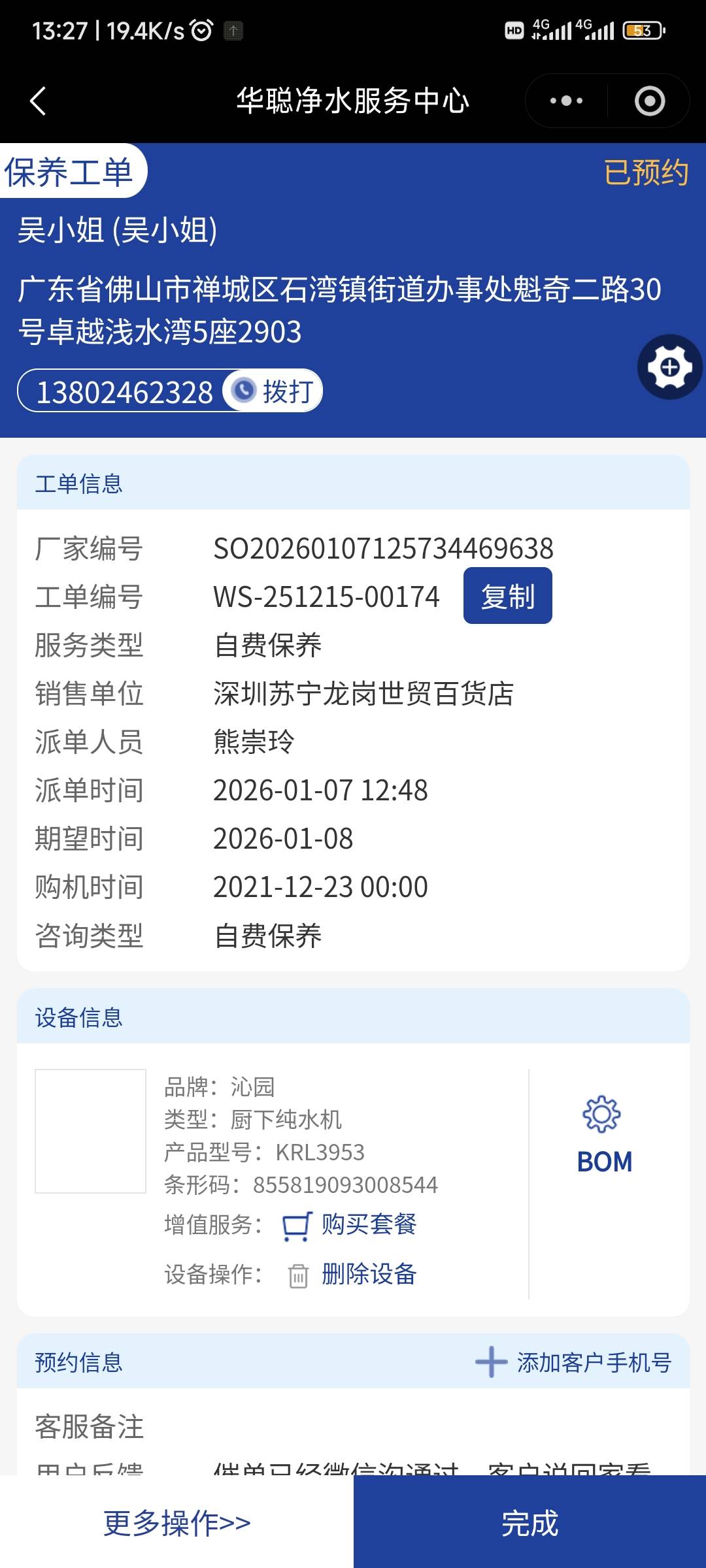The height and width of the screenshot is (1568, 706).
Task: Mark the work order as 完成
Action: point(529,1523)
